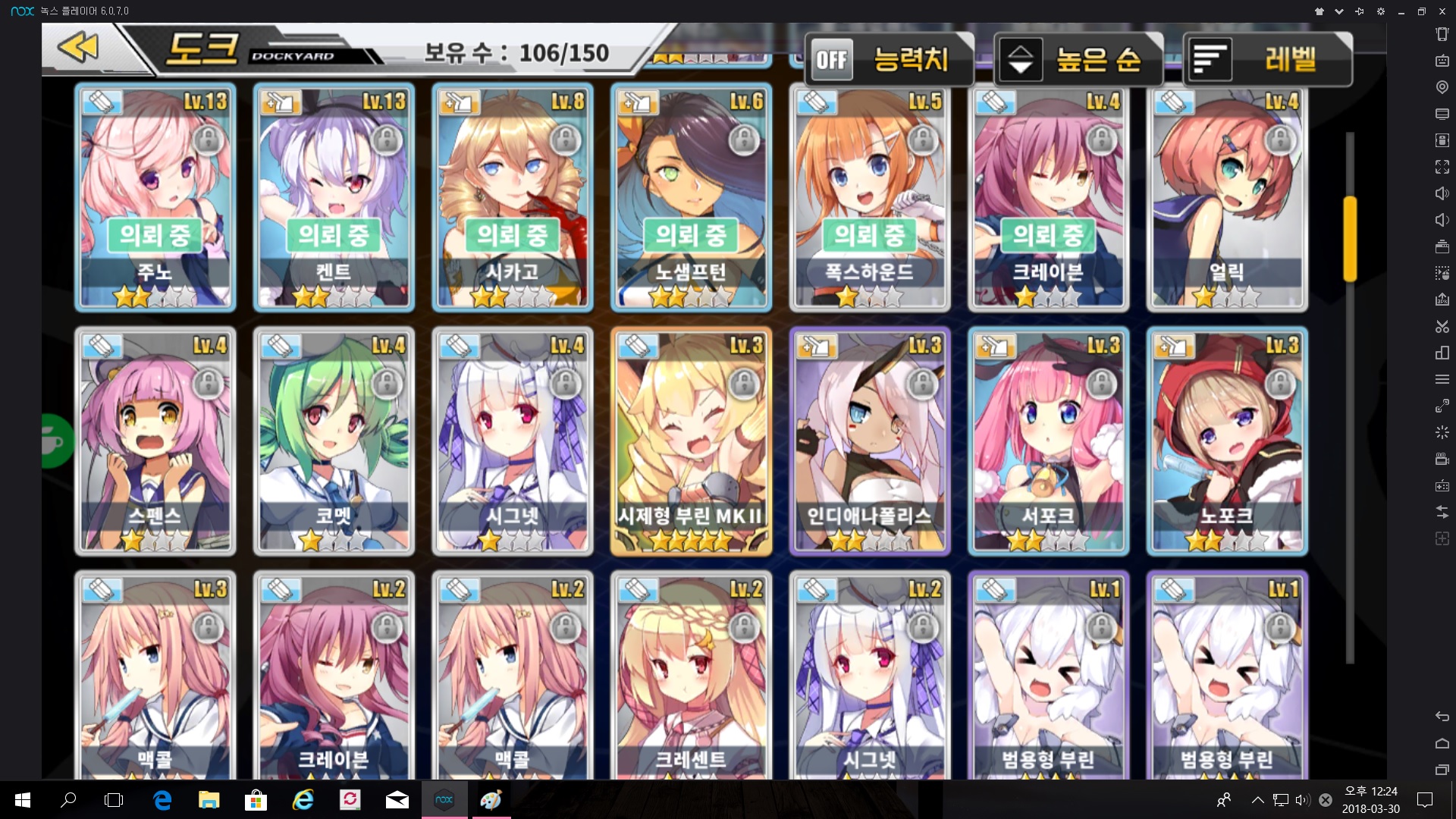The width and height of the screenshot is (1456, 819).
Task: Open the 레벨 sort filter
Action: click(x=1267, y=59)
